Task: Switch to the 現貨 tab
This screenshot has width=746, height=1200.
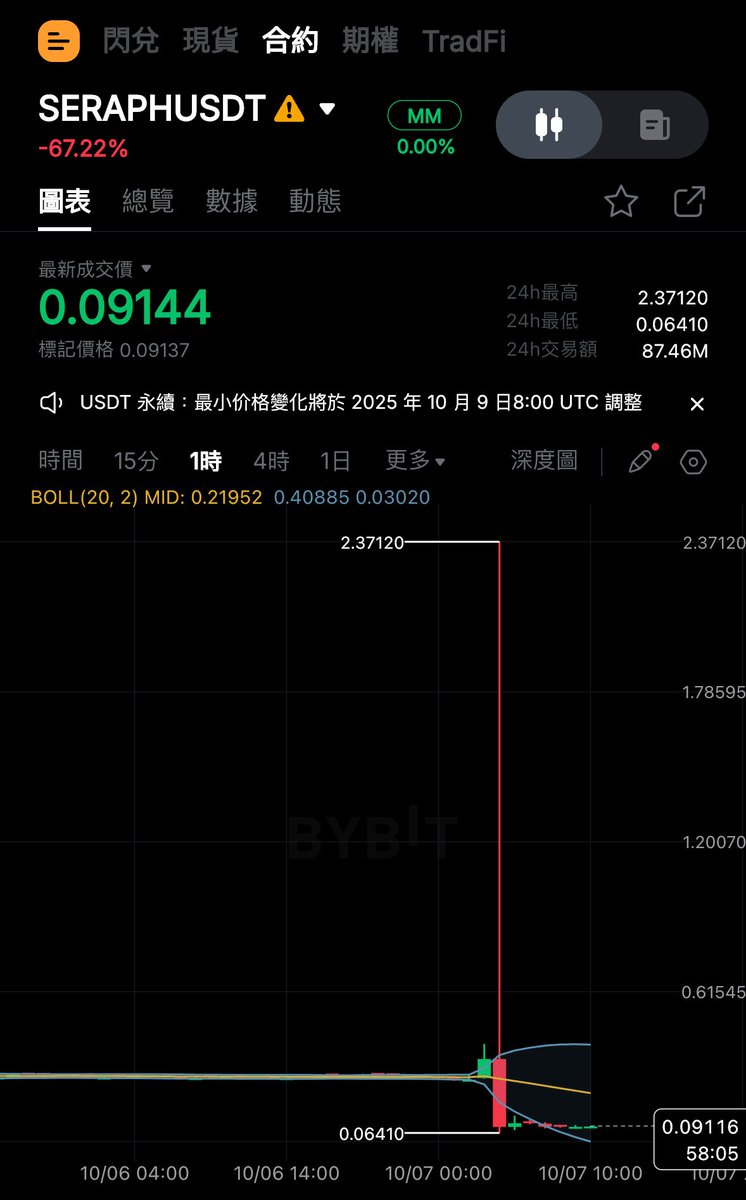Action: tap(210, 41)
